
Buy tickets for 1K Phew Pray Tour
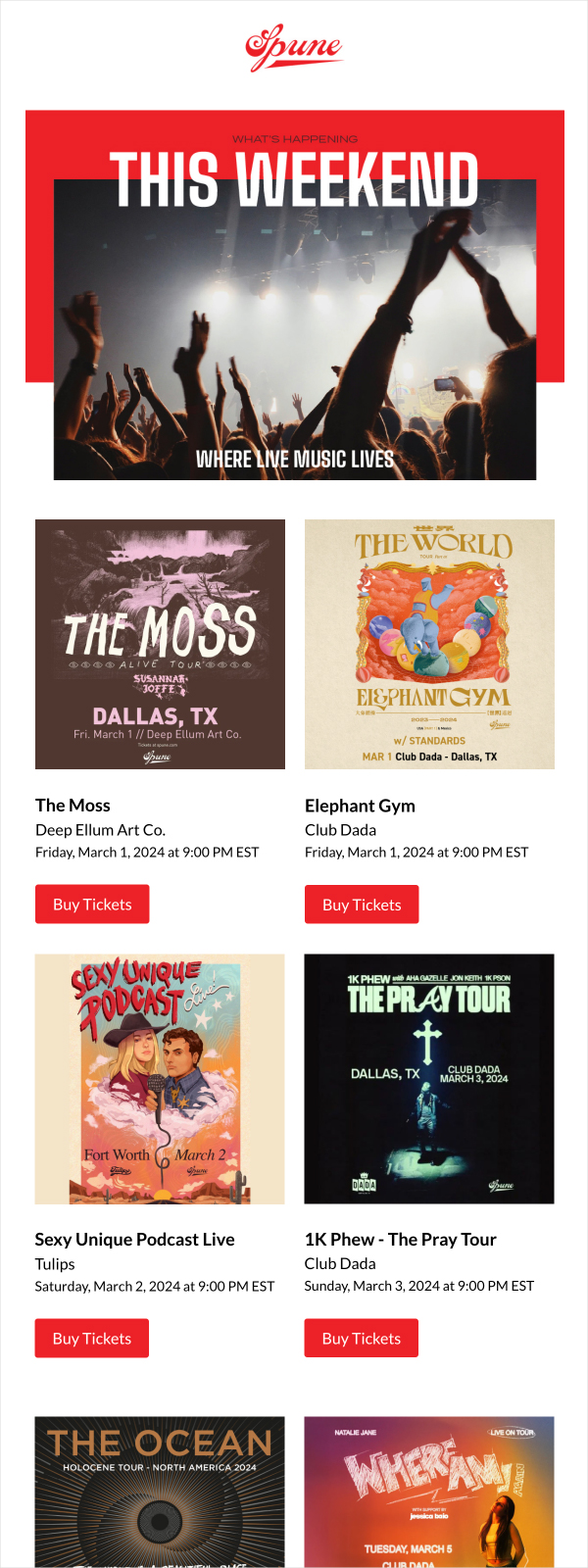click(362, 1339)
